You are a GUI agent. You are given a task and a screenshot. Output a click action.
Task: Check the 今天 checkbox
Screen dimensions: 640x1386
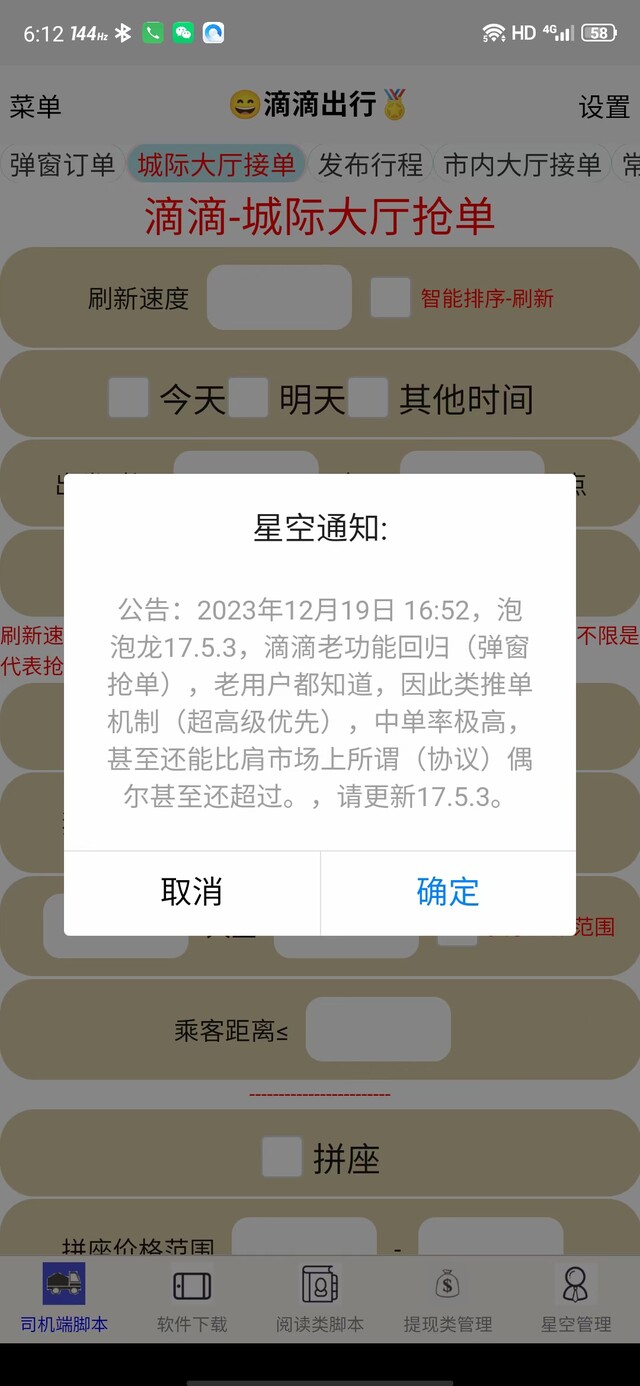[128, 398]
